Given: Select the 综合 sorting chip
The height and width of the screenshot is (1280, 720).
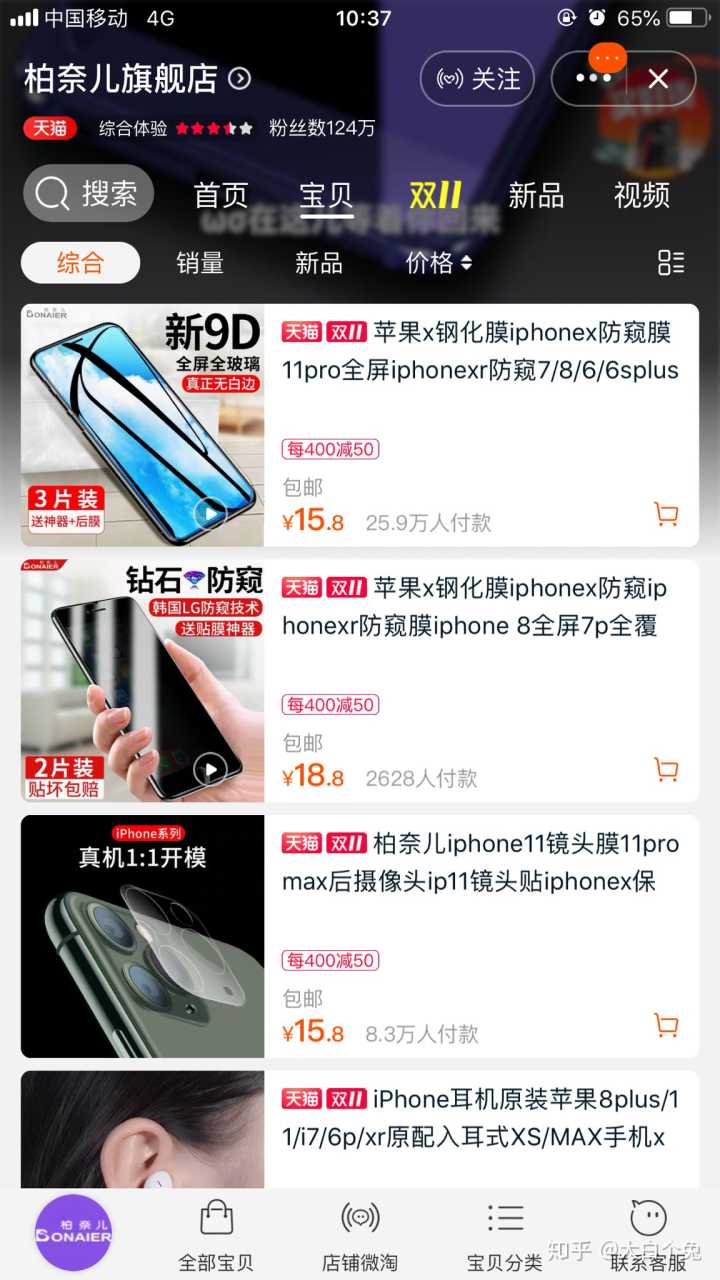Looking at the screenshot, I should [x=80, y=263].
